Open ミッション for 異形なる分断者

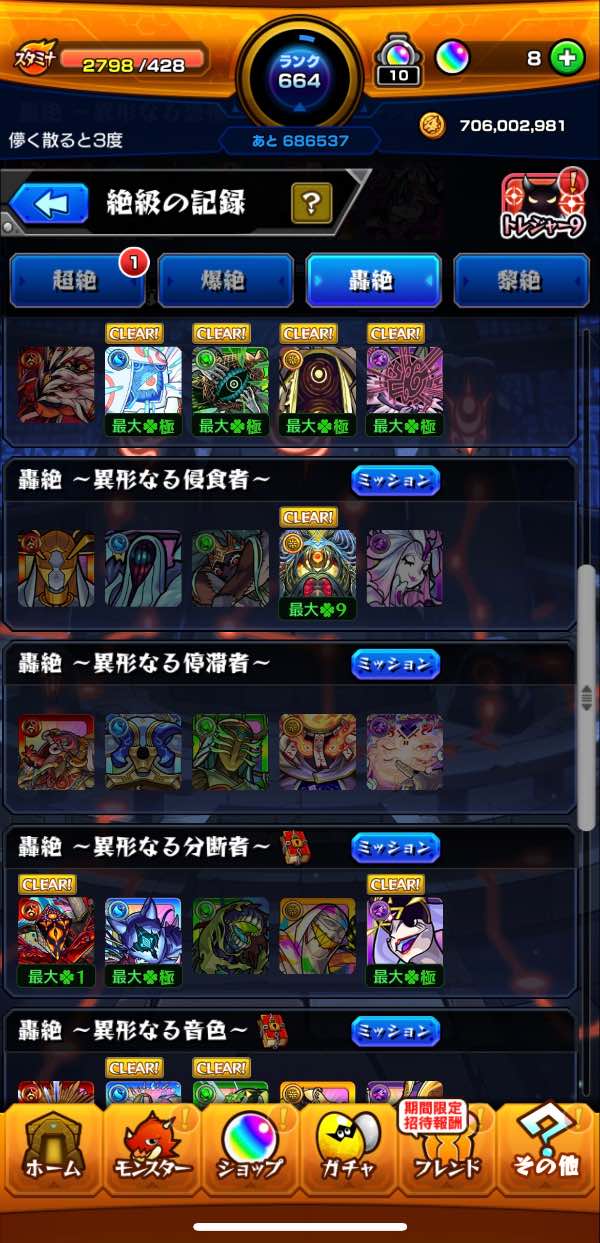[395, 848]
